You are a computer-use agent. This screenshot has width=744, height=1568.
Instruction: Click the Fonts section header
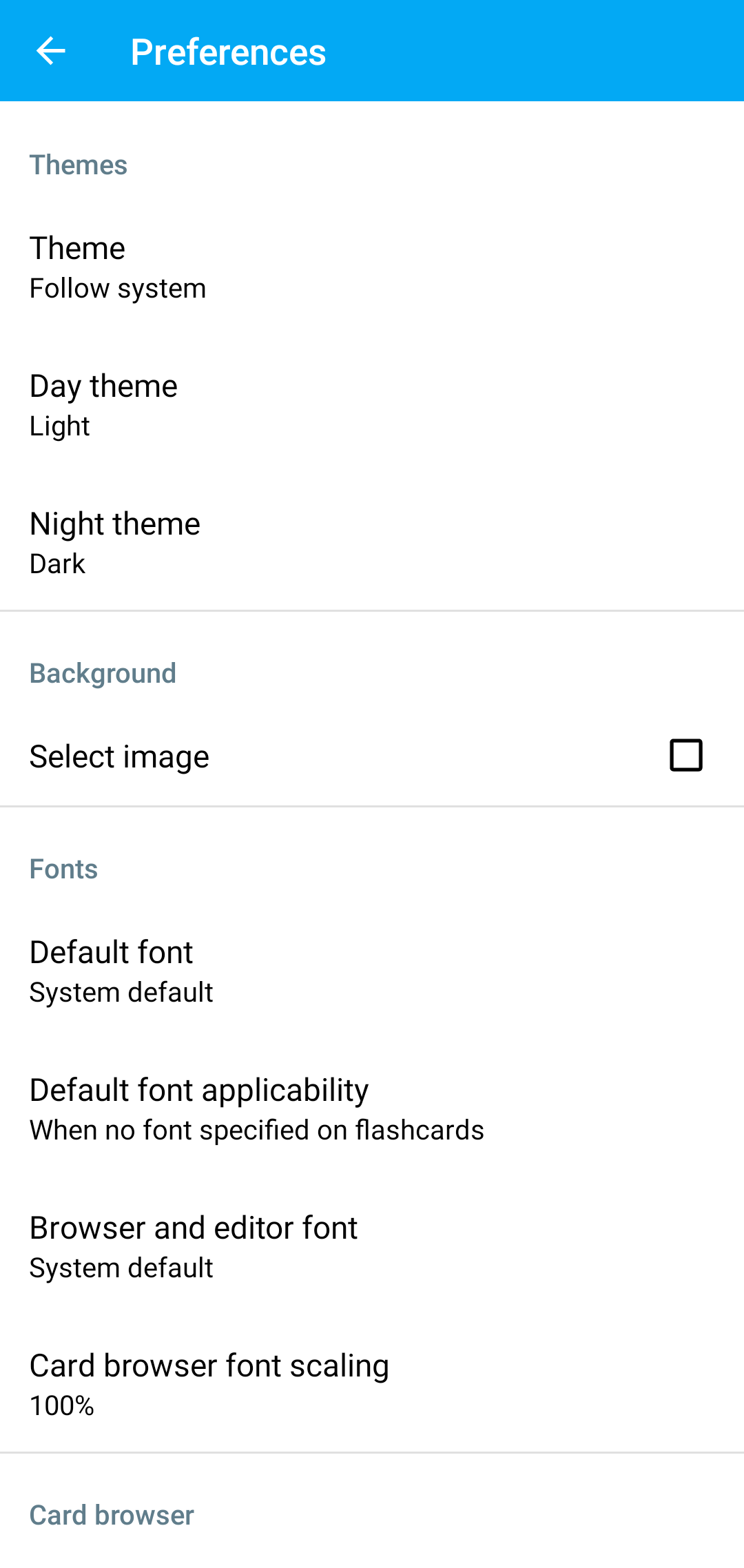pos(63,869)
